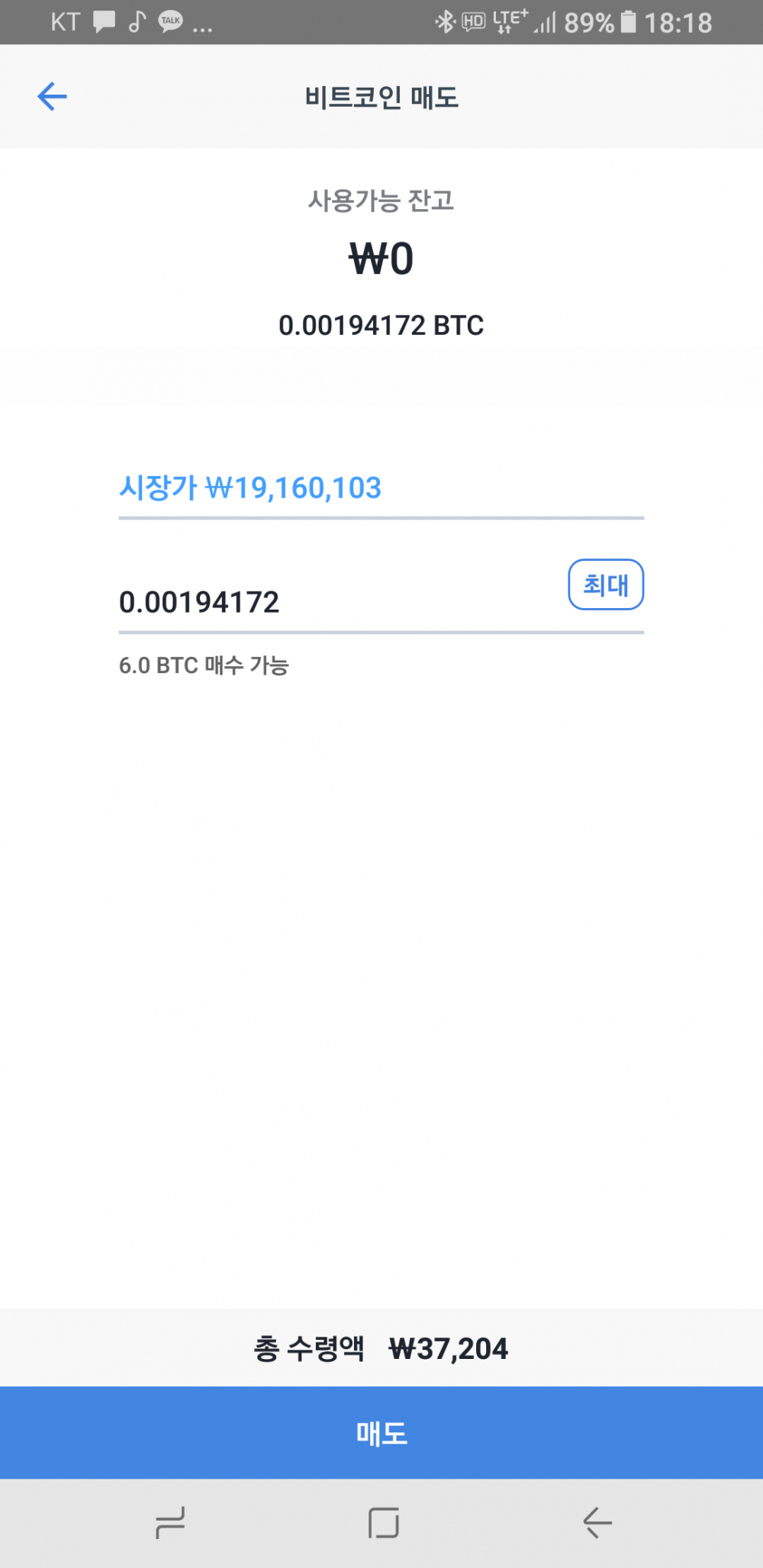The width and height of the screenshot is (763, 1568).
Task: Select the 비트코인 매도 title bar
Action: pyautogui.click(x=381, y=98)
